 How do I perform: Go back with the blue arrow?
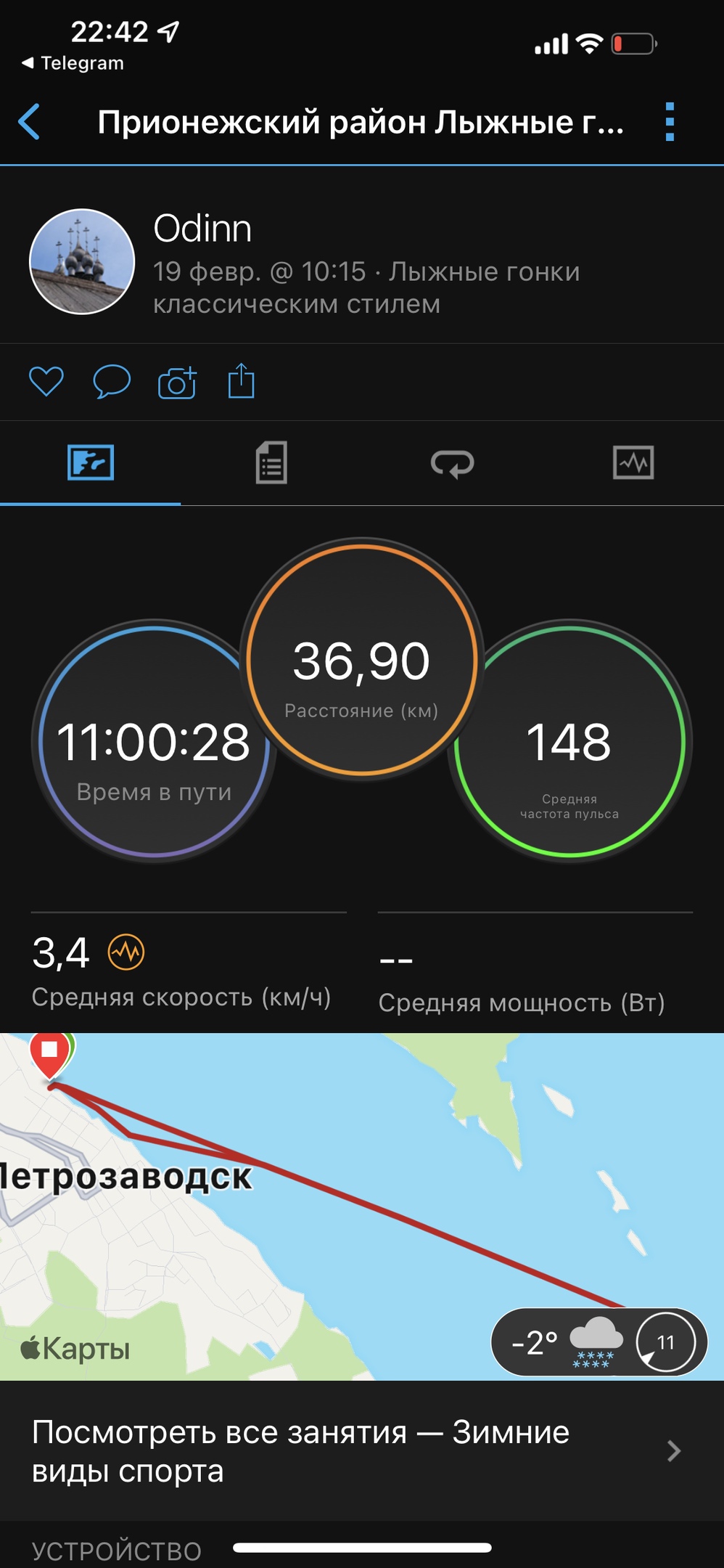coord(29,122)
